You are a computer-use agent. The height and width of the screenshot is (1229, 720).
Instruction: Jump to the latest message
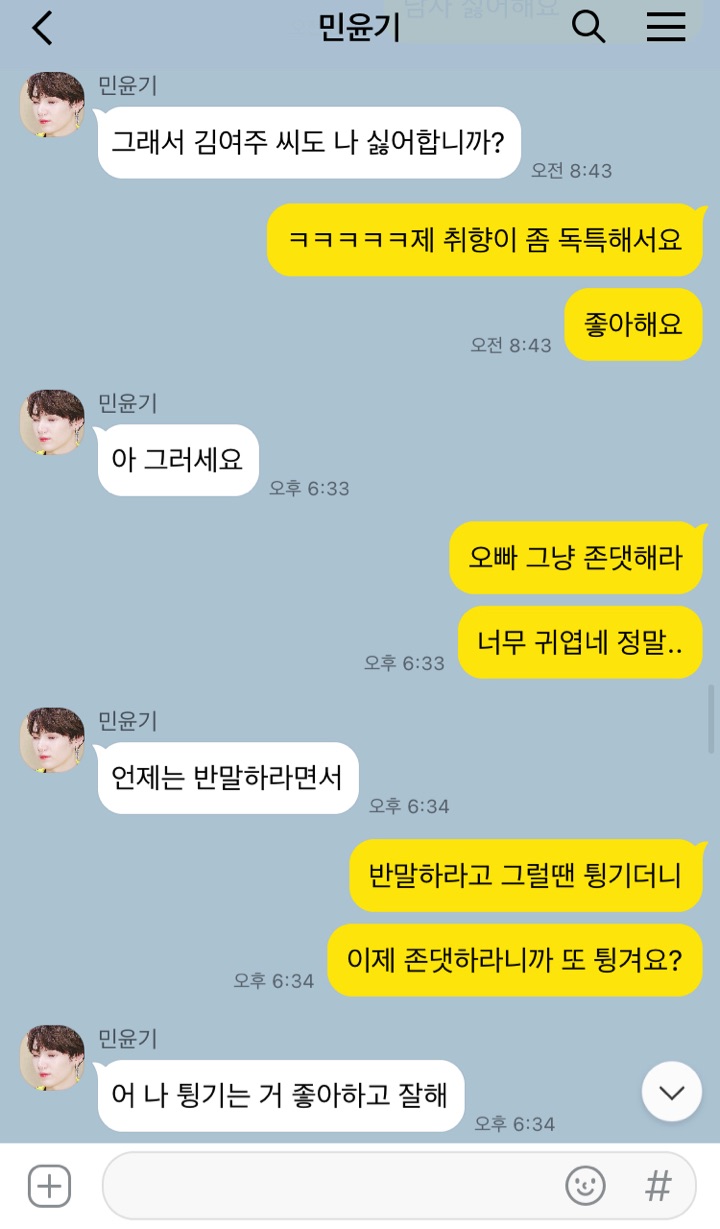pyautogui.click(x=672, y=1091)
